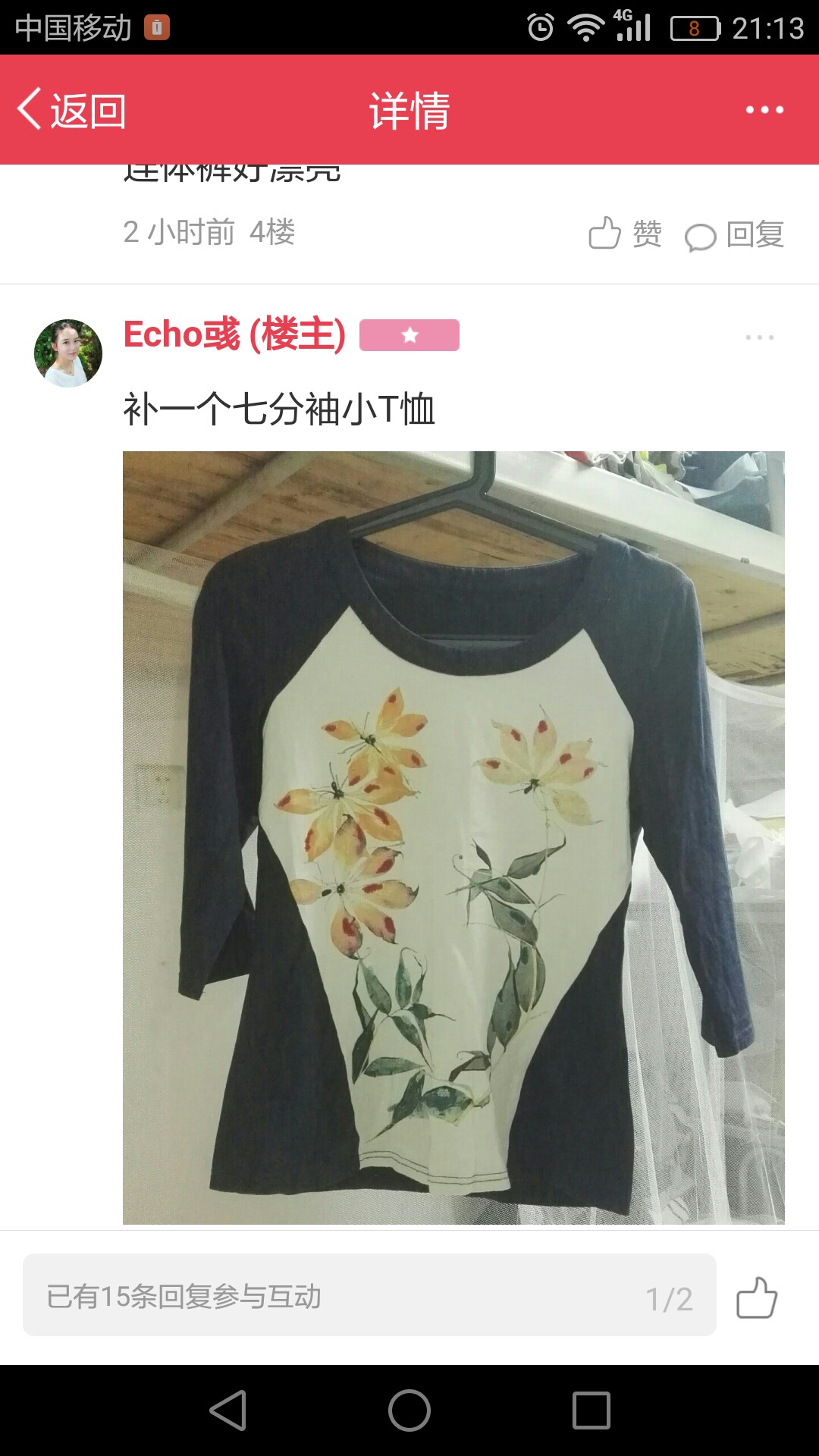View the T-shirt photo full screen
The image size is (819, 1456).
(453, 837)
